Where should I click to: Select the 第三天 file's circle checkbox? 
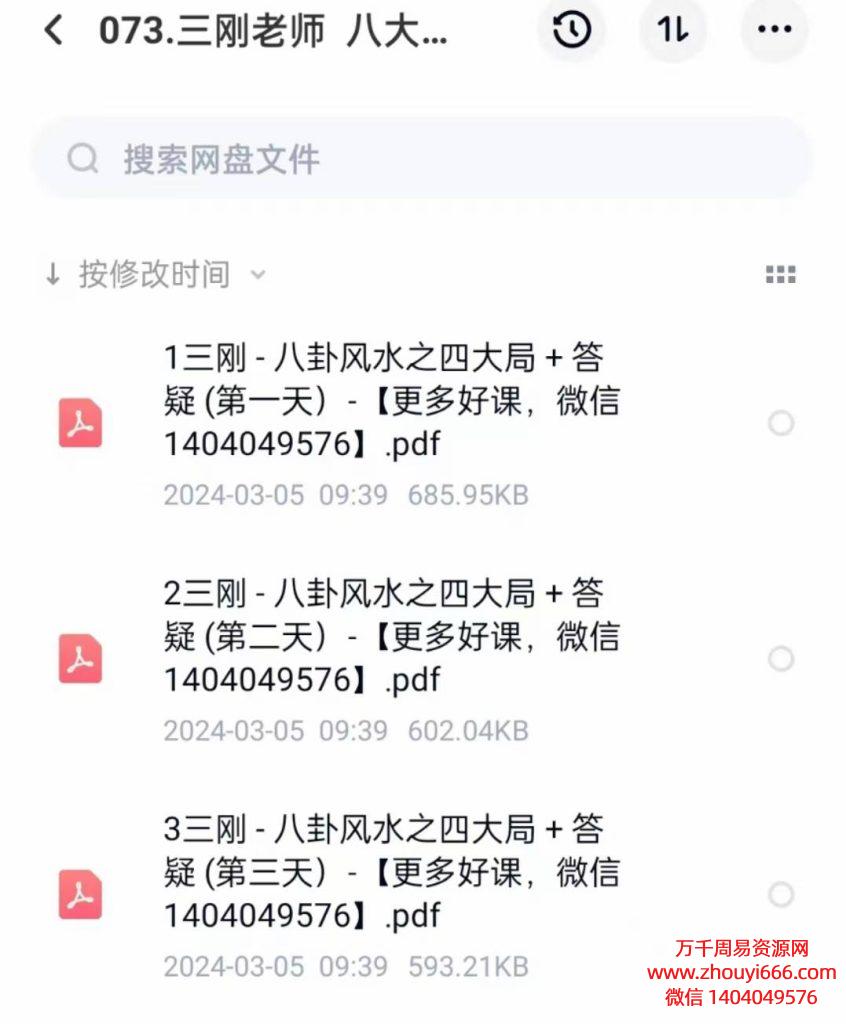pos(781,894)
